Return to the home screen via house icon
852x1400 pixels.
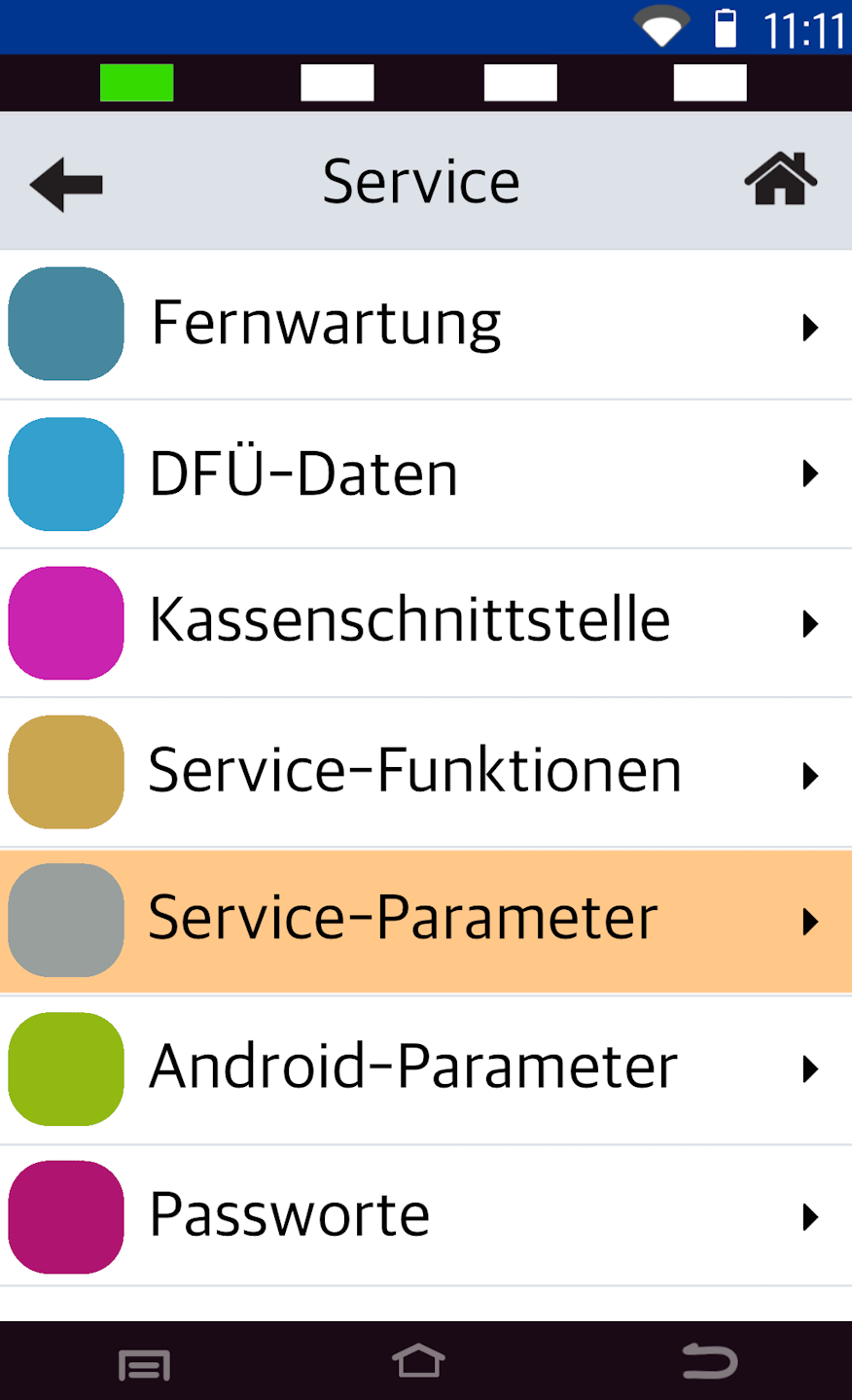(x=780, y=180)
